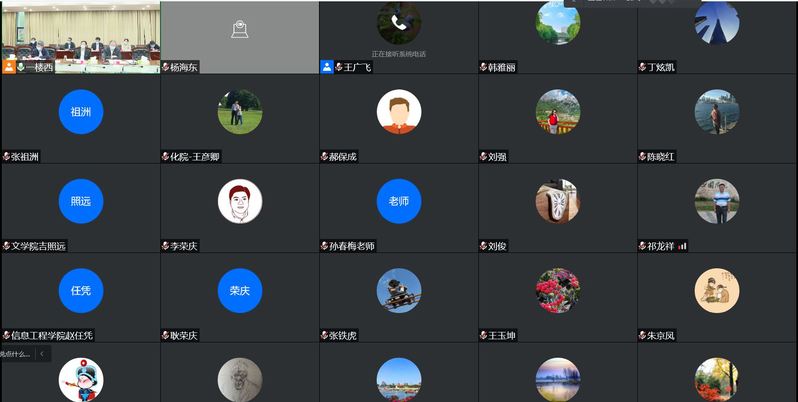This screenshot has width=798, height=402.
Task: Select participant tile 杨海东
Action: (x=239, y=36)
